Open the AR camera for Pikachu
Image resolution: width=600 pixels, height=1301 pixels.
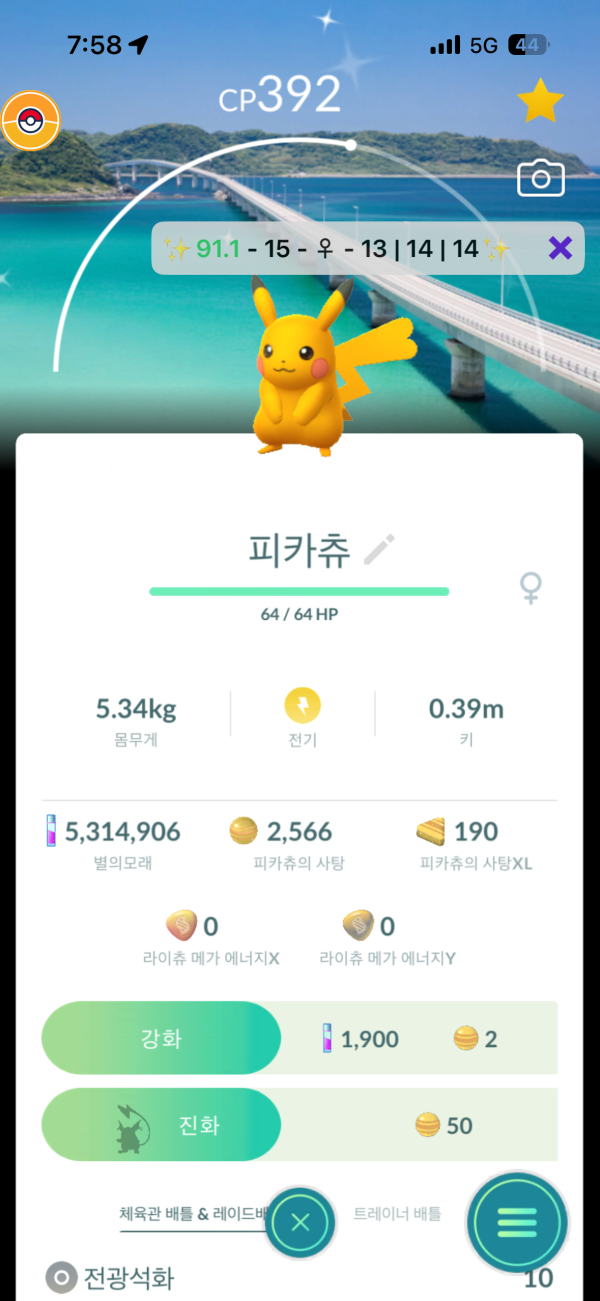click(x=541, y=179)
